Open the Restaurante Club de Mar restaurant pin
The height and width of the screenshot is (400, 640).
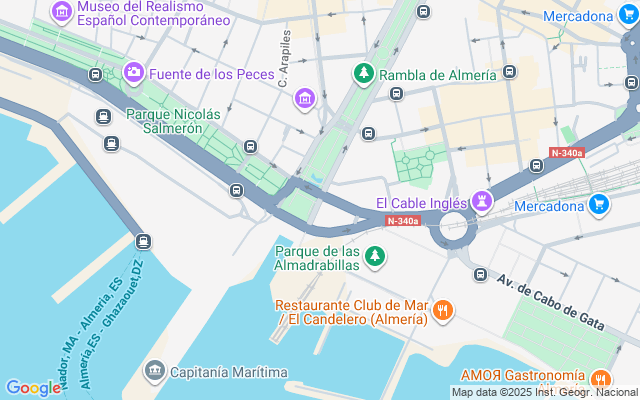(x=443, y=311)
